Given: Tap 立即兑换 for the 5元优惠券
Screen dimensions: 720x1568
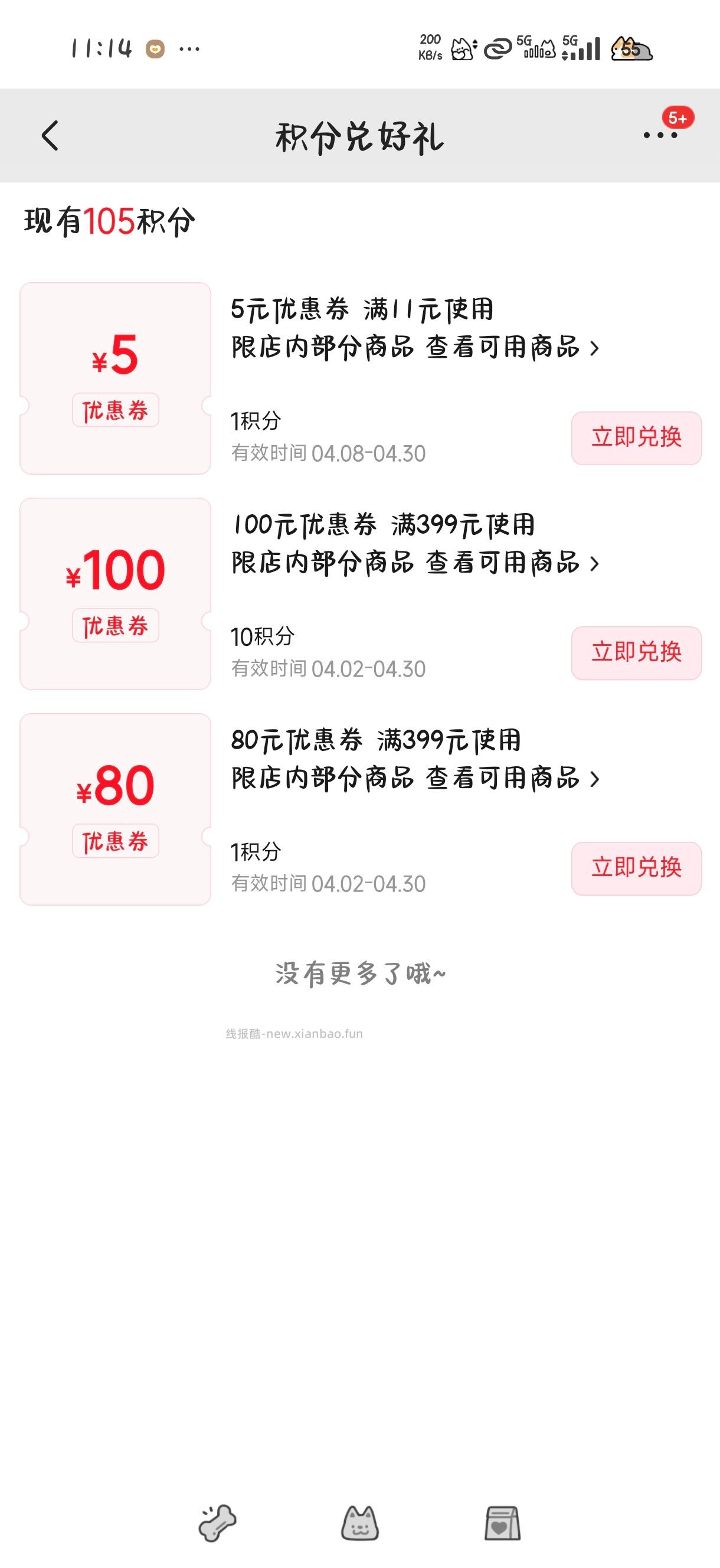Looking at the screenshot, I should coord(637,438).
